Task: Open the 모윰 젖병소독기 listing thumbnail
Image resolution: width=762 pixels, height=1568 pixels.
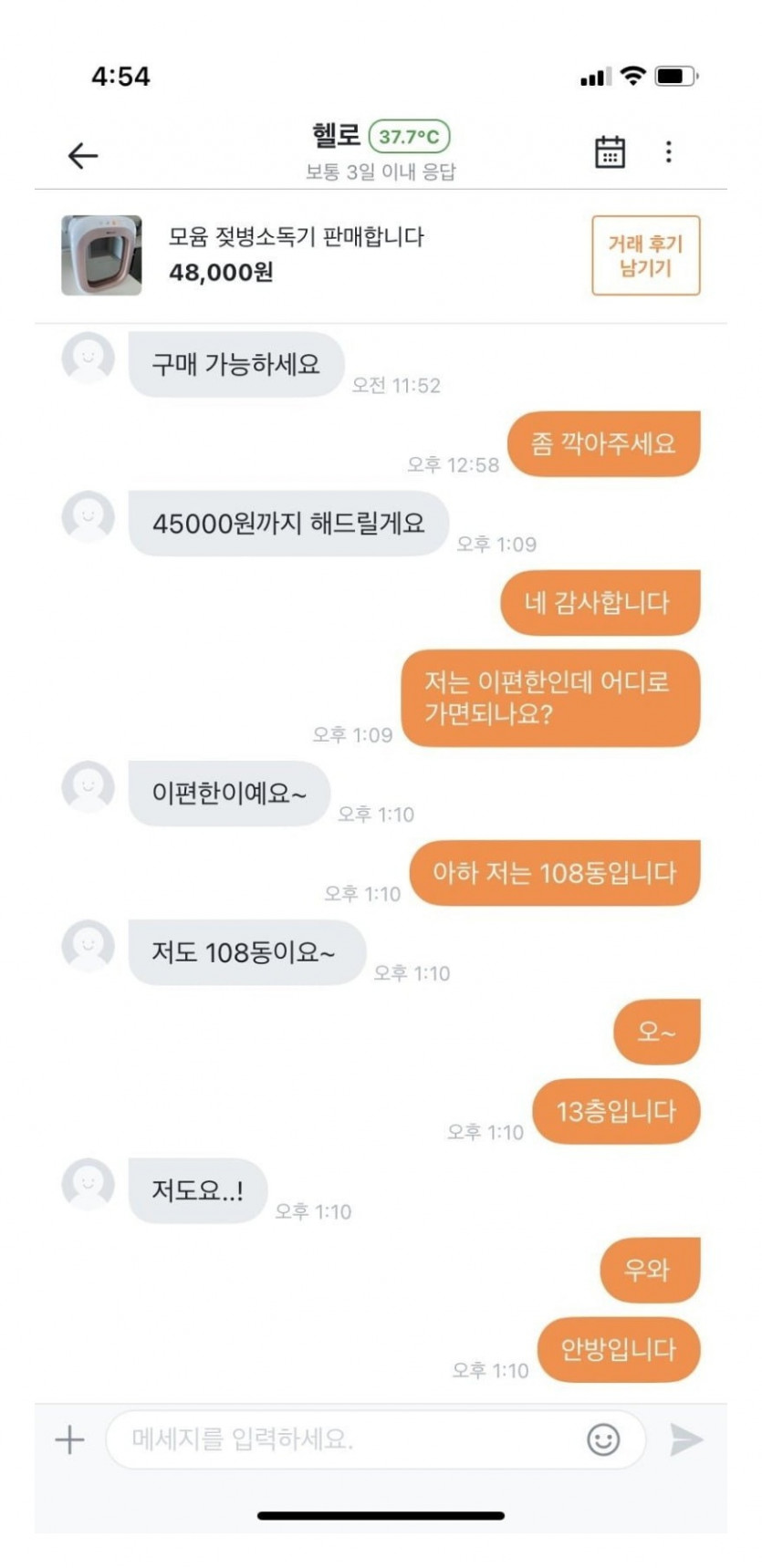Action: 101,255
